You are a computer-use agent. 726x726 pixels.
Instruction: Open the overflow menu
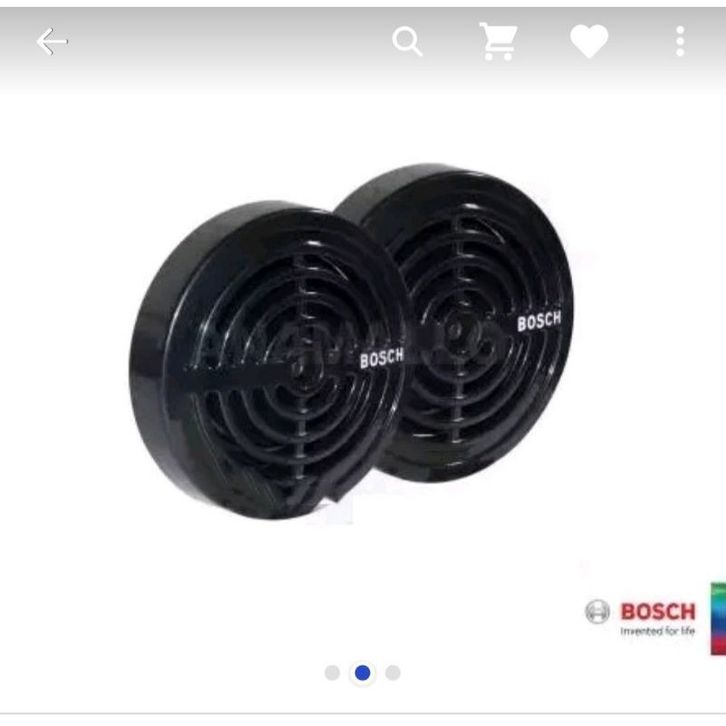click(x=680, y=41)
